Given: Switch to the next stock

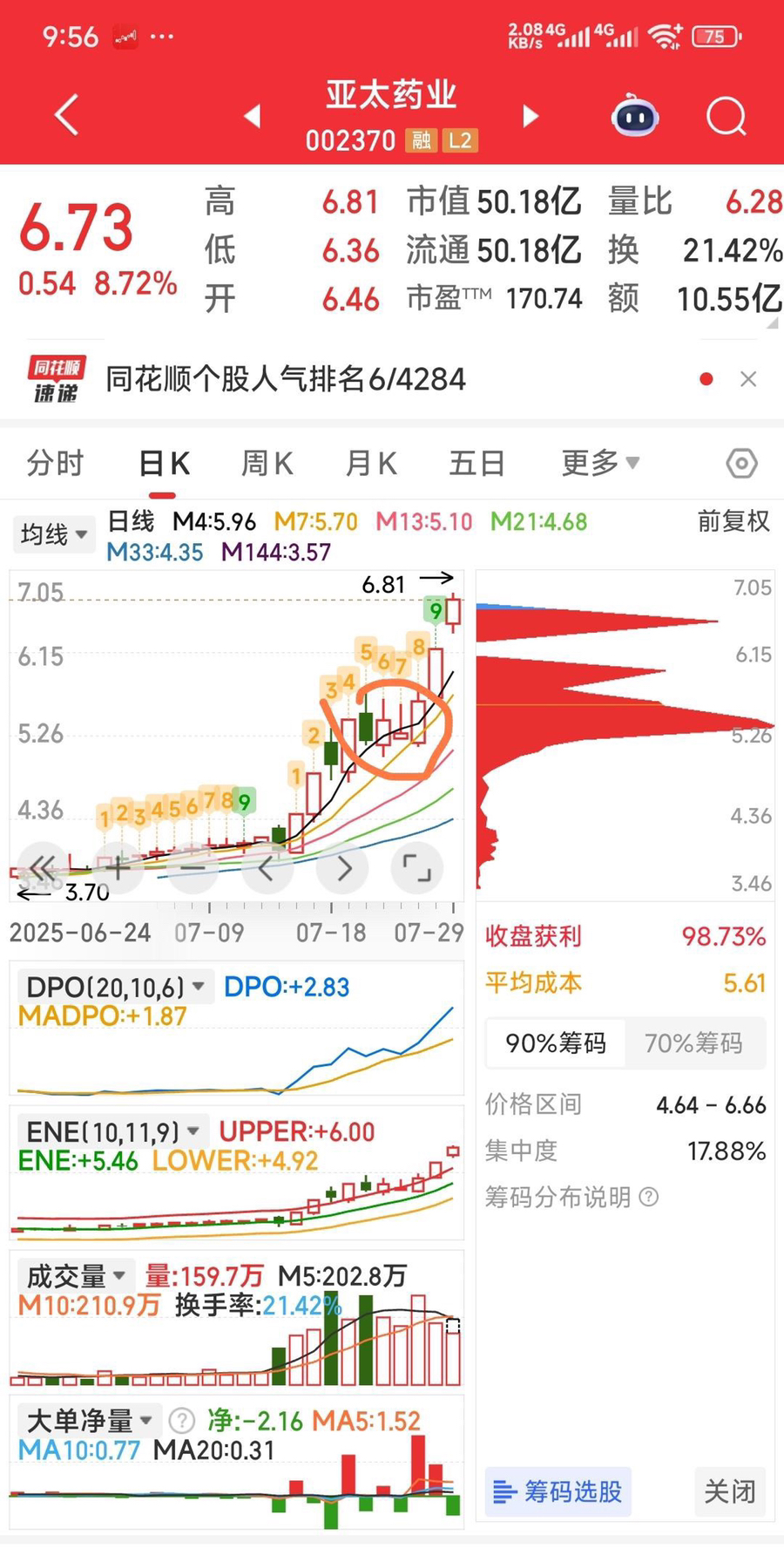Looking at the screenshot, I should click(x=530, y=116).
